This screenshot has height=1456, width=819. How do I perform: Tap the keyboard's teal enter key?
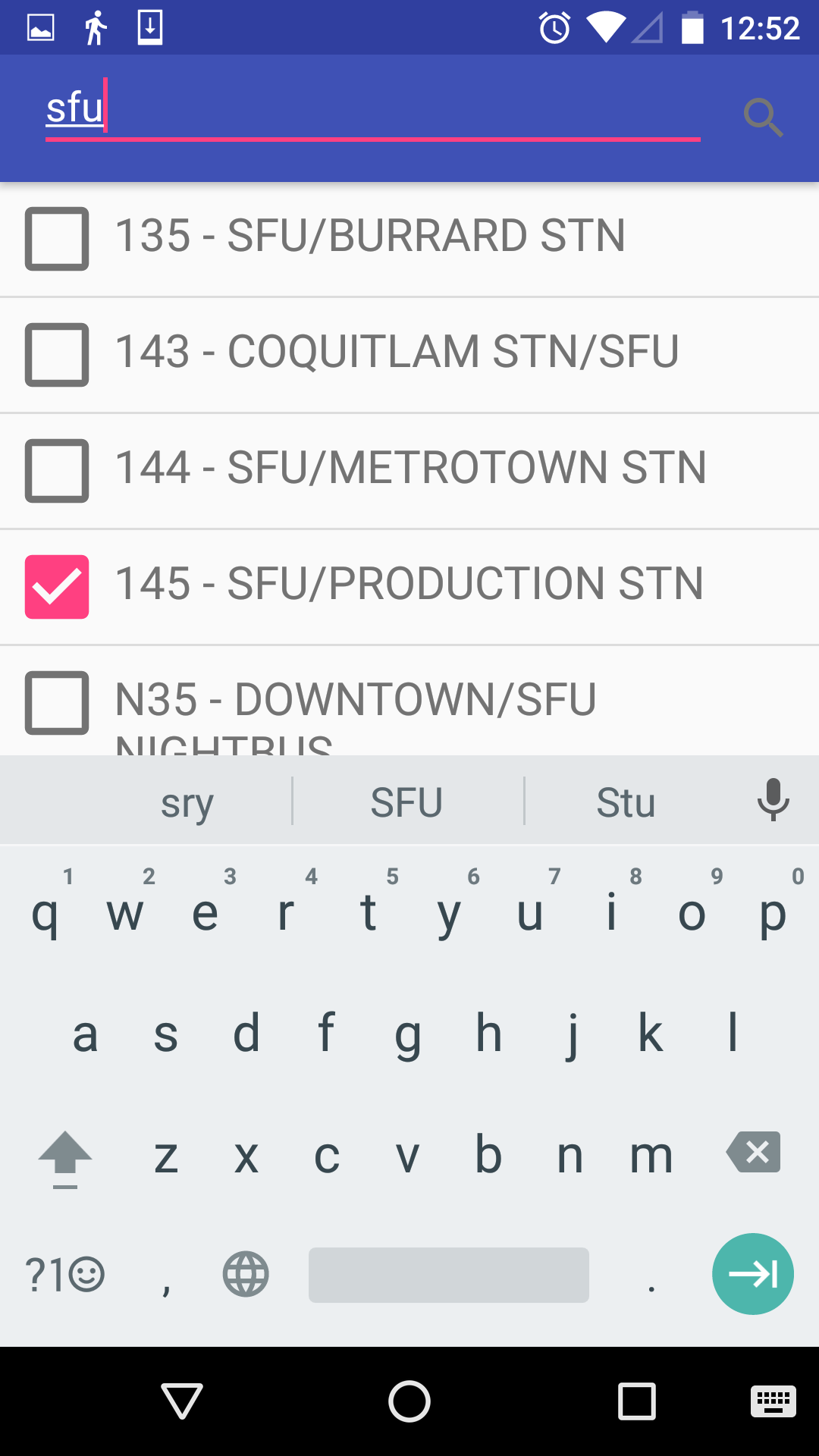point(753,1274)
